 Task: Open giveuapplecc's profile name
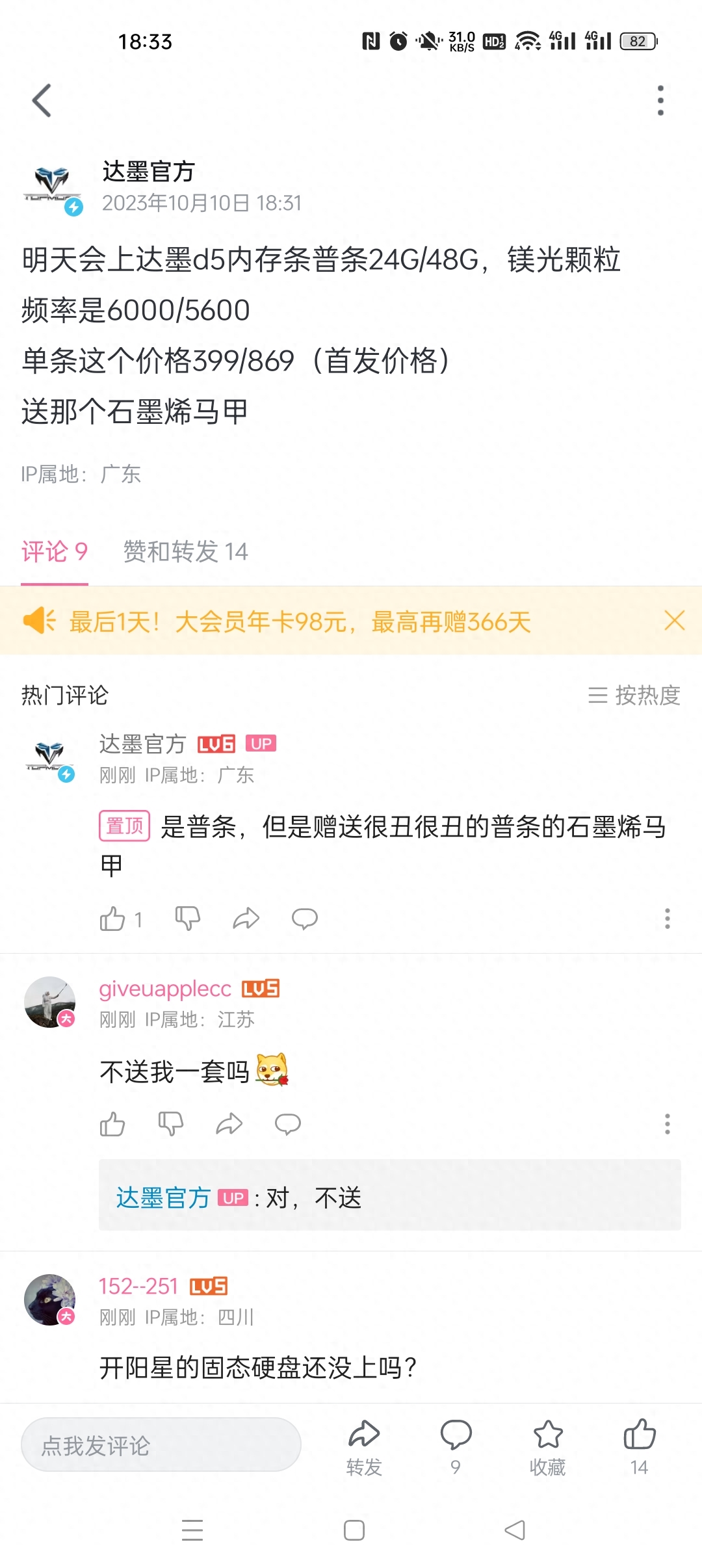coord(165,989)
